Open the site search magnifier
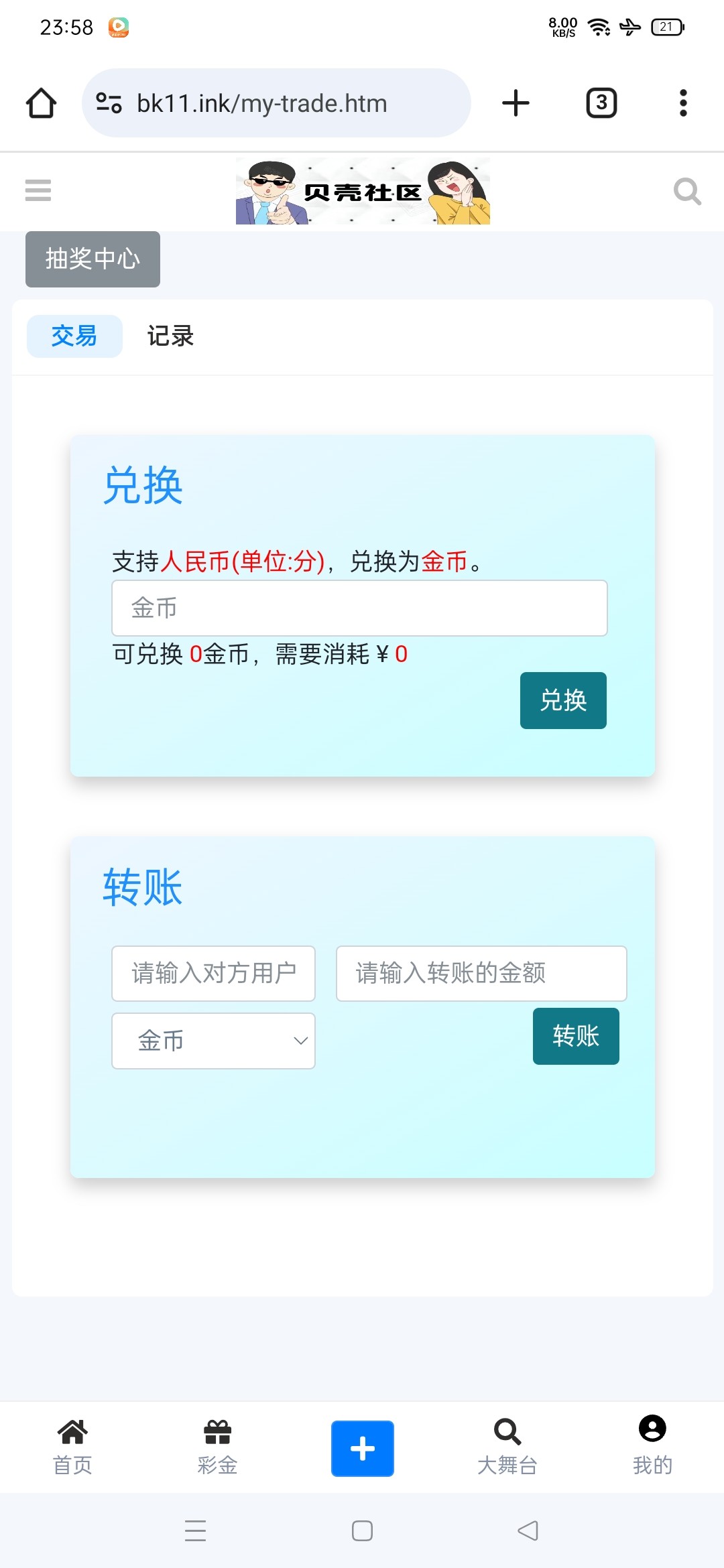Screen dimensions: 724x1568 tap(687, 192)
